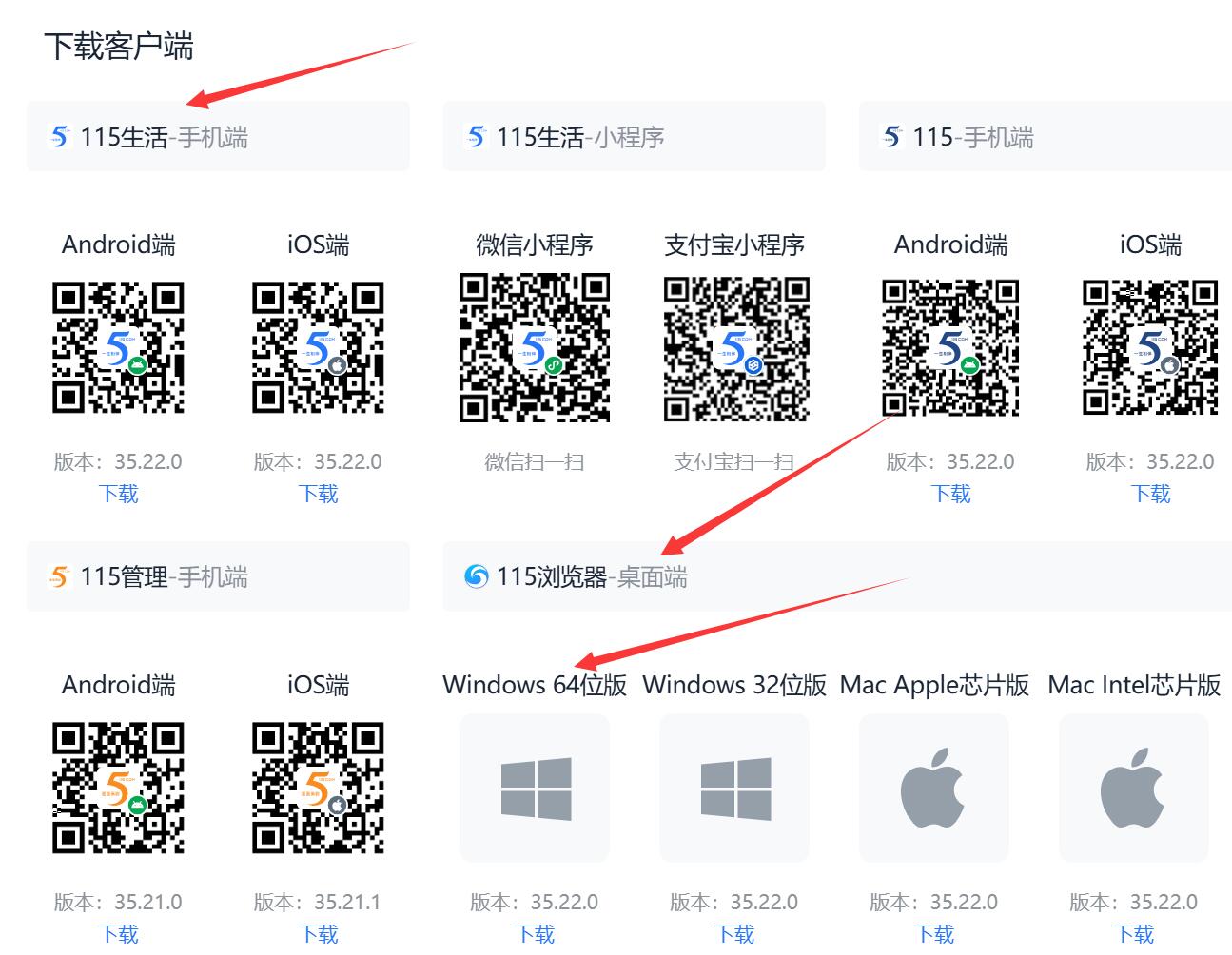Image resolution: width=1232 pixels, height=955 pixels.
Task: Tap 下载 under the 115-手机端 Android QR code
Action: tap(950, 494)
